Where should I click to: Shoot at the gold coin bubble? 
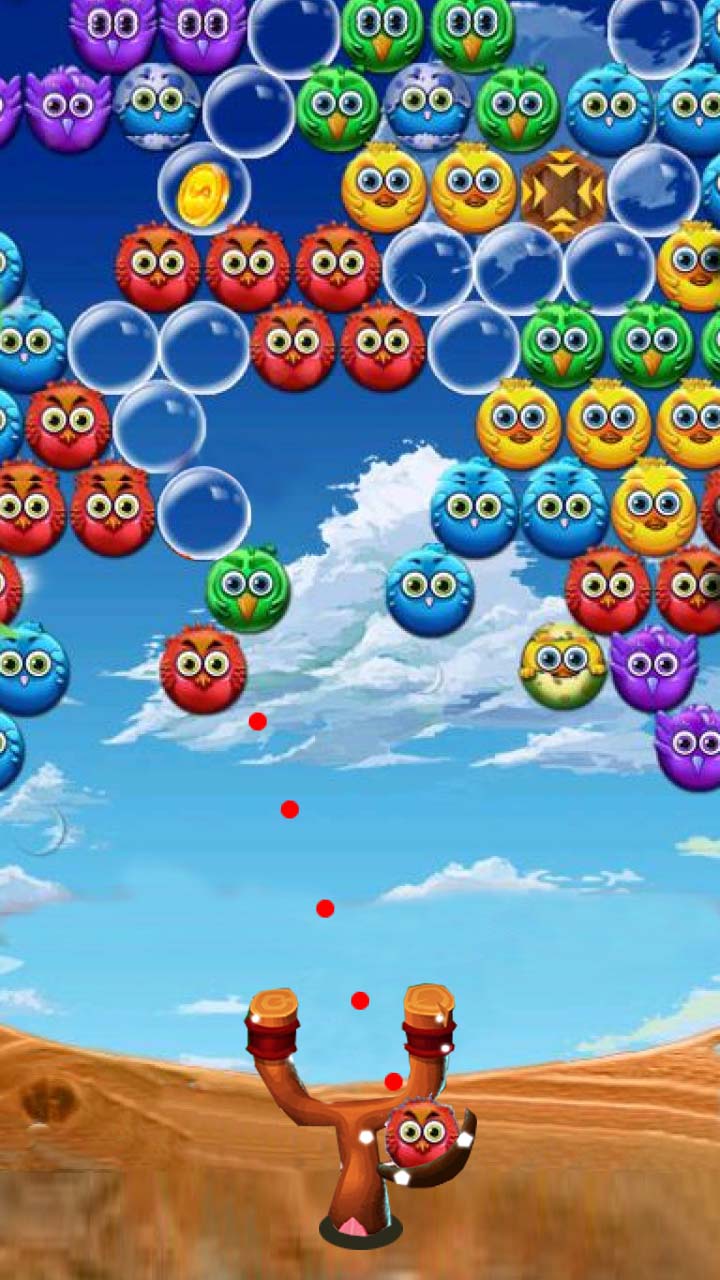coord(204,189)
